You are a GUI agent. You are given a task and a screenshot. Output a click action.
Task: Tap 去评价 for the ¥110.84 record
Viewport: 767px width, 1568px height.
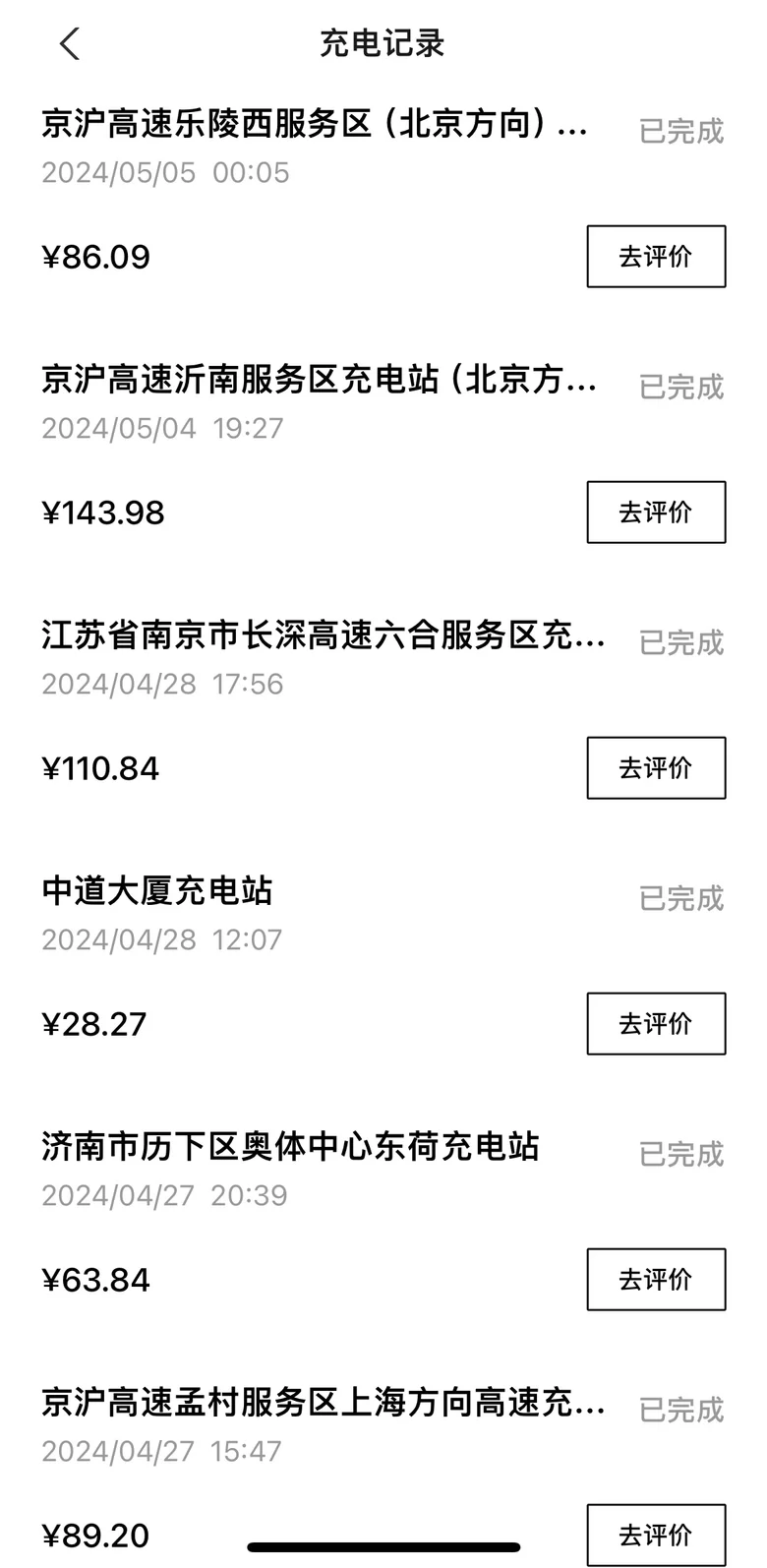tap(656, 768)
